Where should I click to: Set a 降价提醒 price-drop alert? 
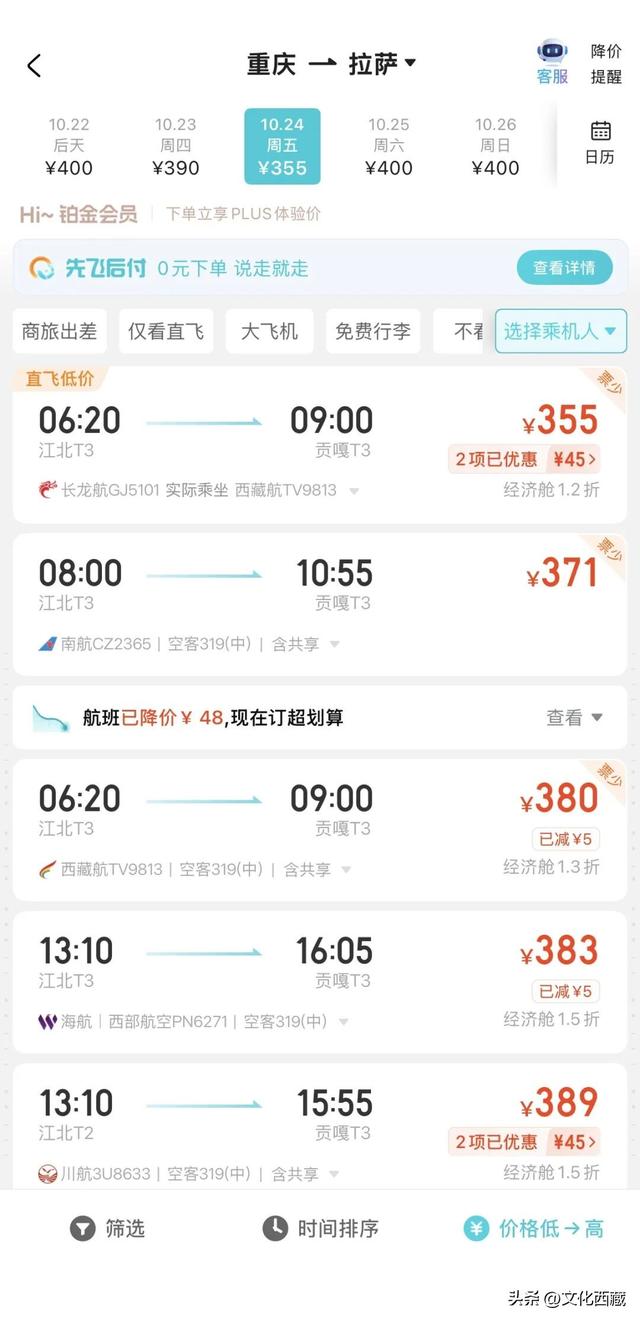605,63
